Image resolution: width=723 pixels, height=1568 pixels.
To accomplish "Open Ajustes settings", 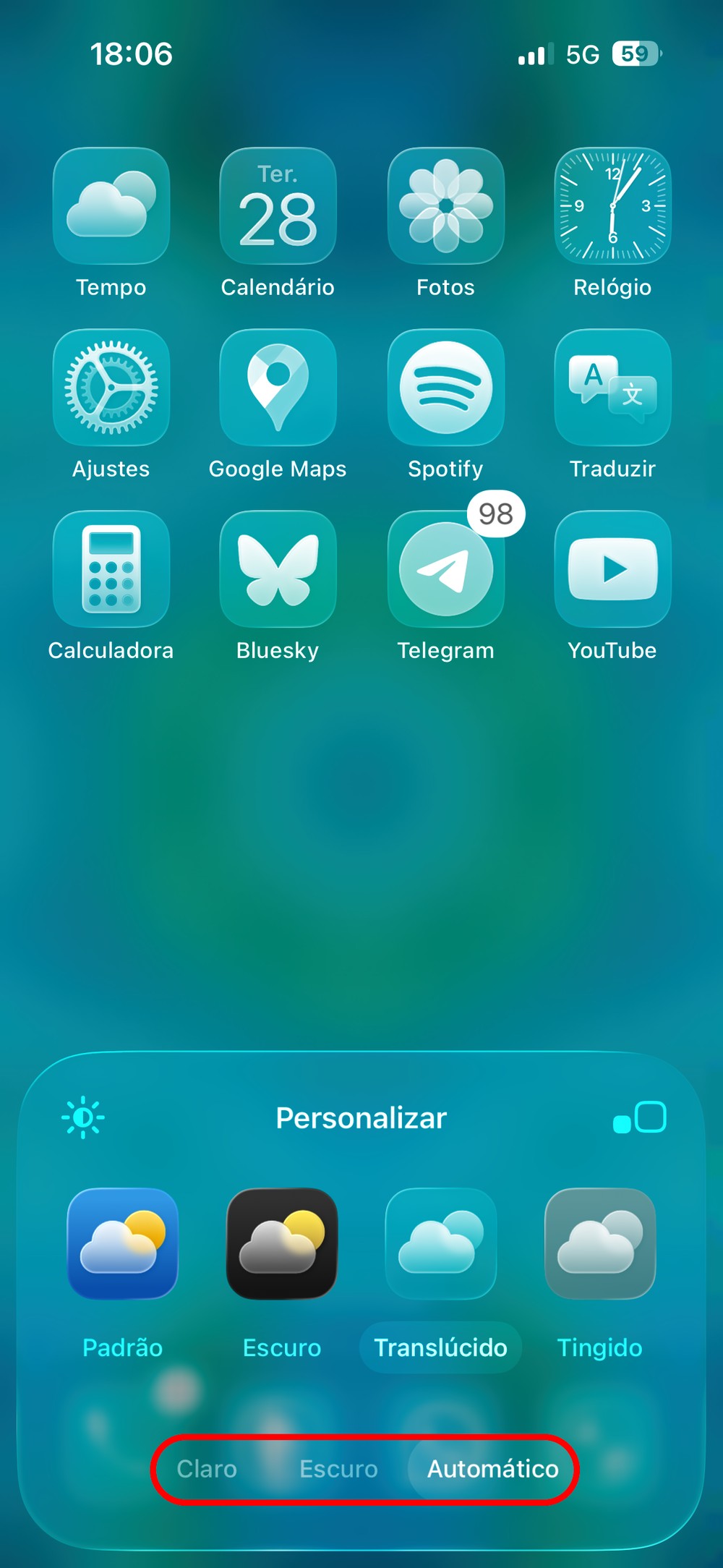I will point(111,388).
